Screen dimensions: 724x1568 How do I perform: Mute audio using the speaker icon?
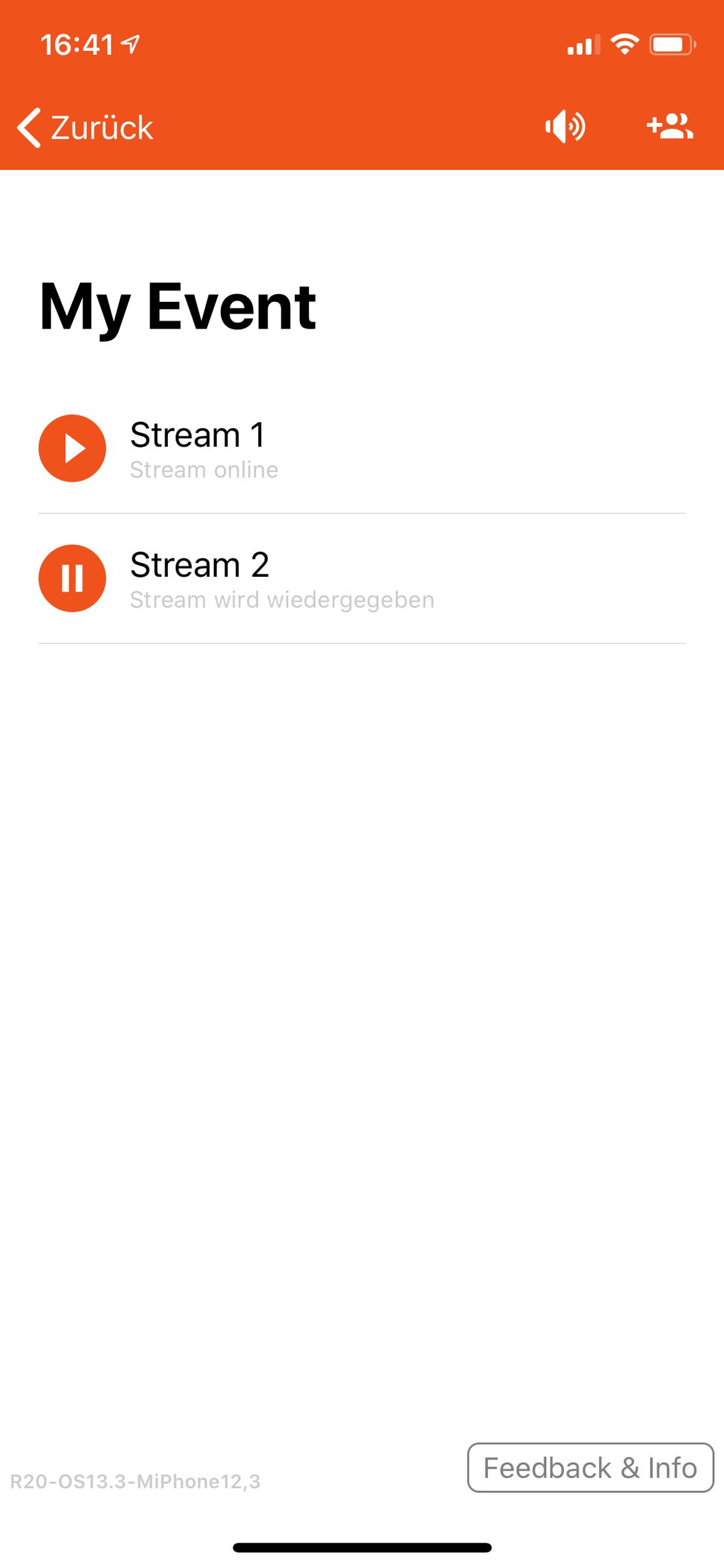566,128
